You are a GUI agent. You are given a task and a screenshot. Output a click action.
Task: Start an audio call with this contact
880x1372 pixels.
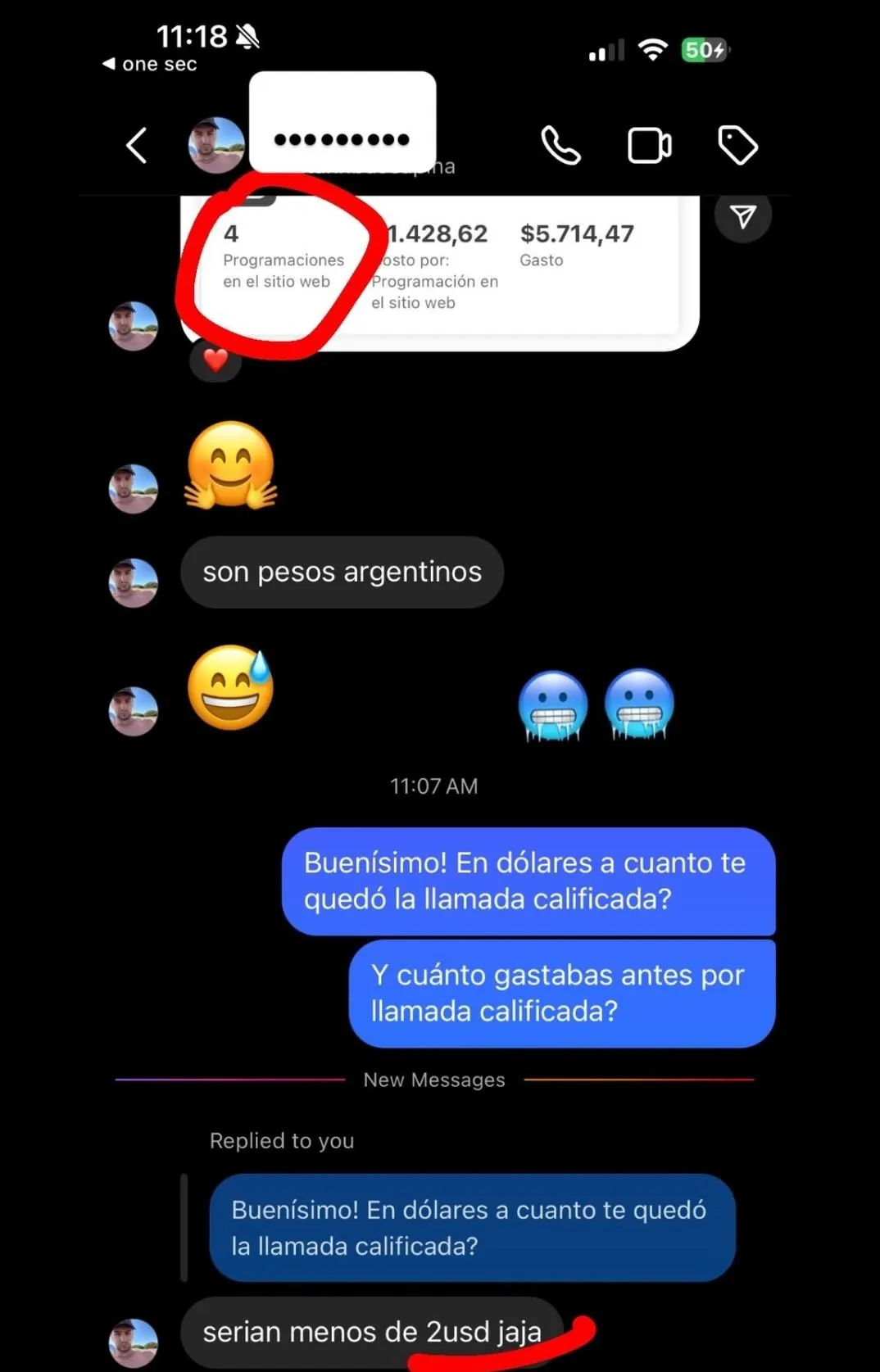point(560,146)
